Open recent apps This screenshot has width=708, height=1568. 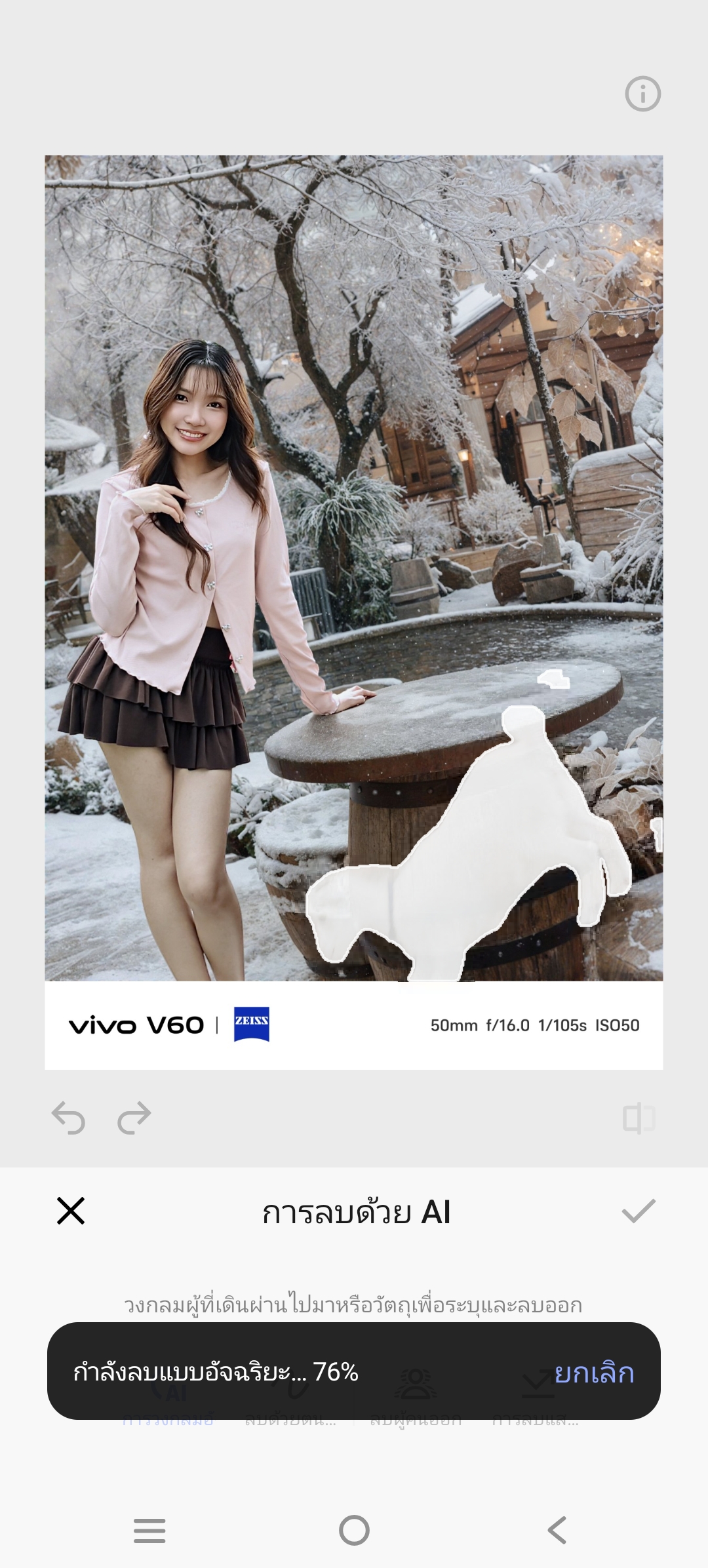click(x=149, y=1530)
